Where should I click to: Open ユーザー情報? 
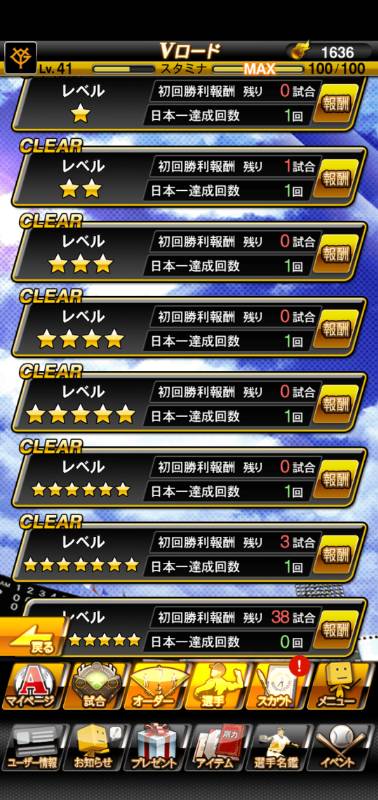tap(35, 748)
